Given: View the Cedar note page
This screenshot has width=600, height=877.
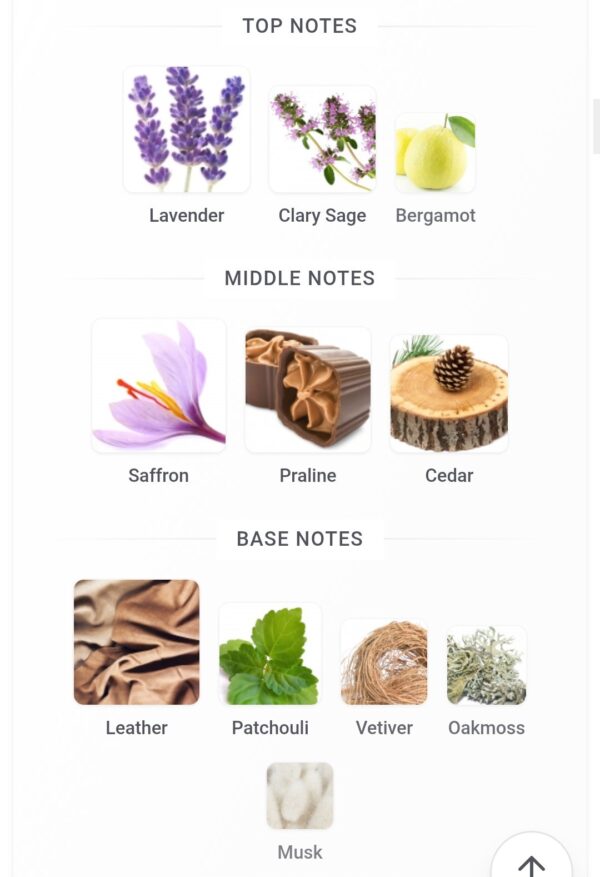Looking at the screenshot, I should click(x=449, y=393).
